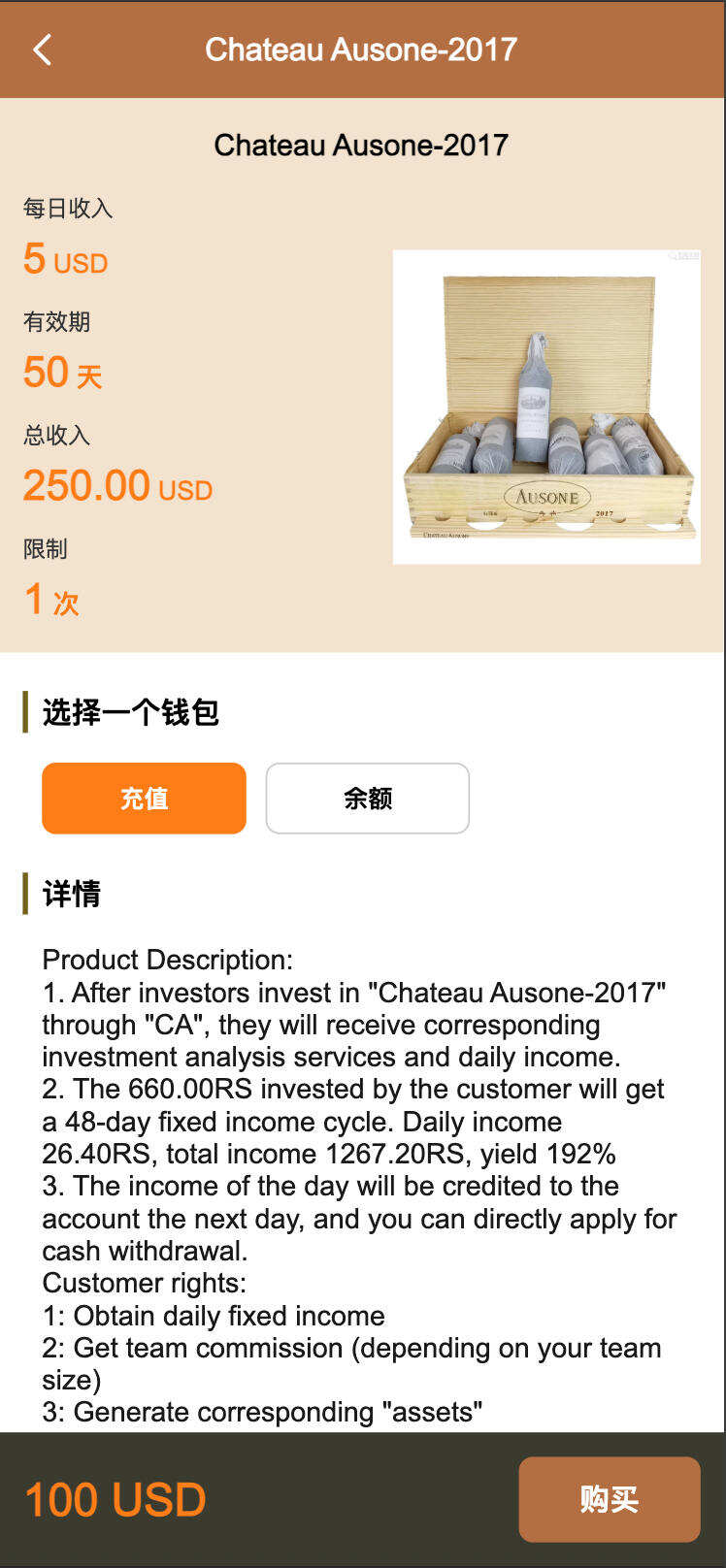Open the Chateau Ausone wine crate thumbnail

545,406
